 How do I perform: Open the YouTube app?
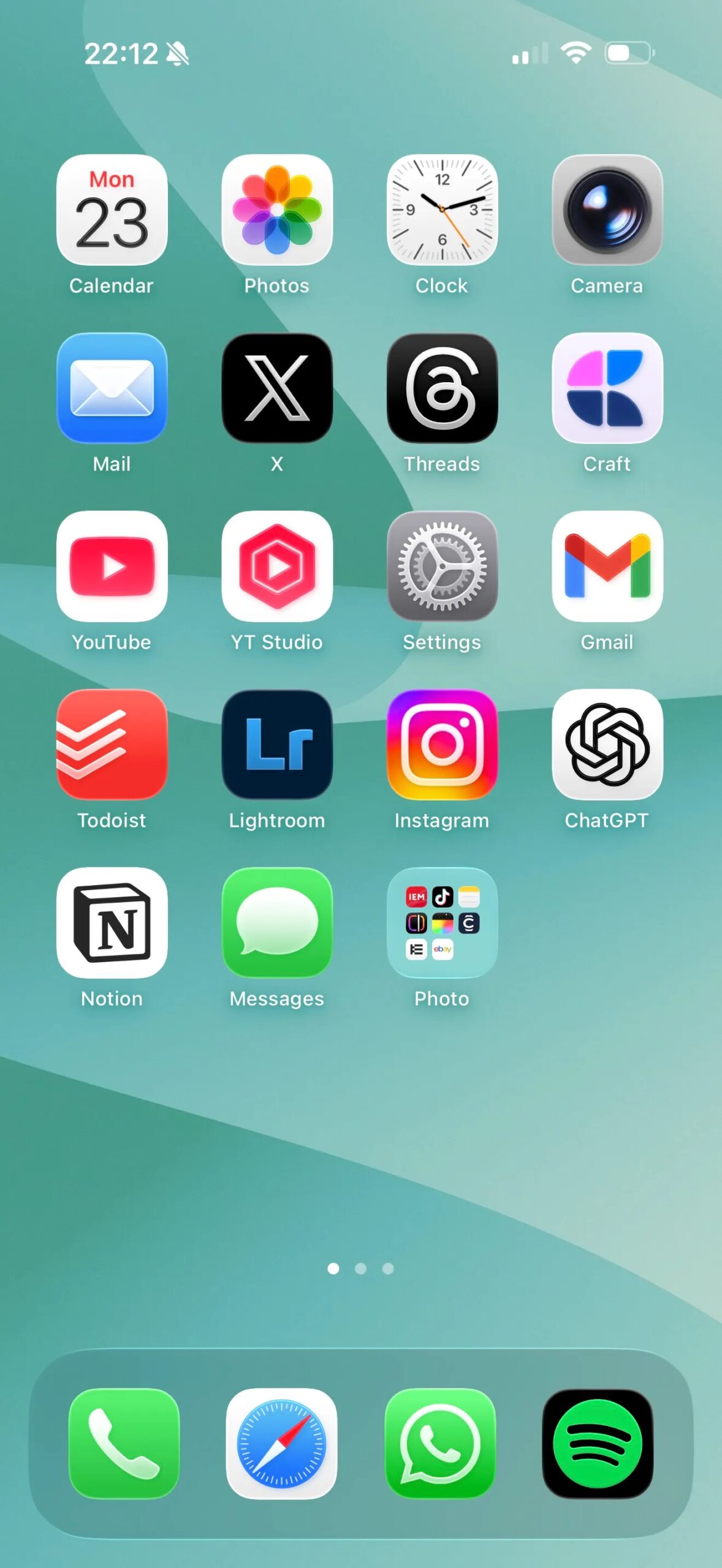pos(112,567)
